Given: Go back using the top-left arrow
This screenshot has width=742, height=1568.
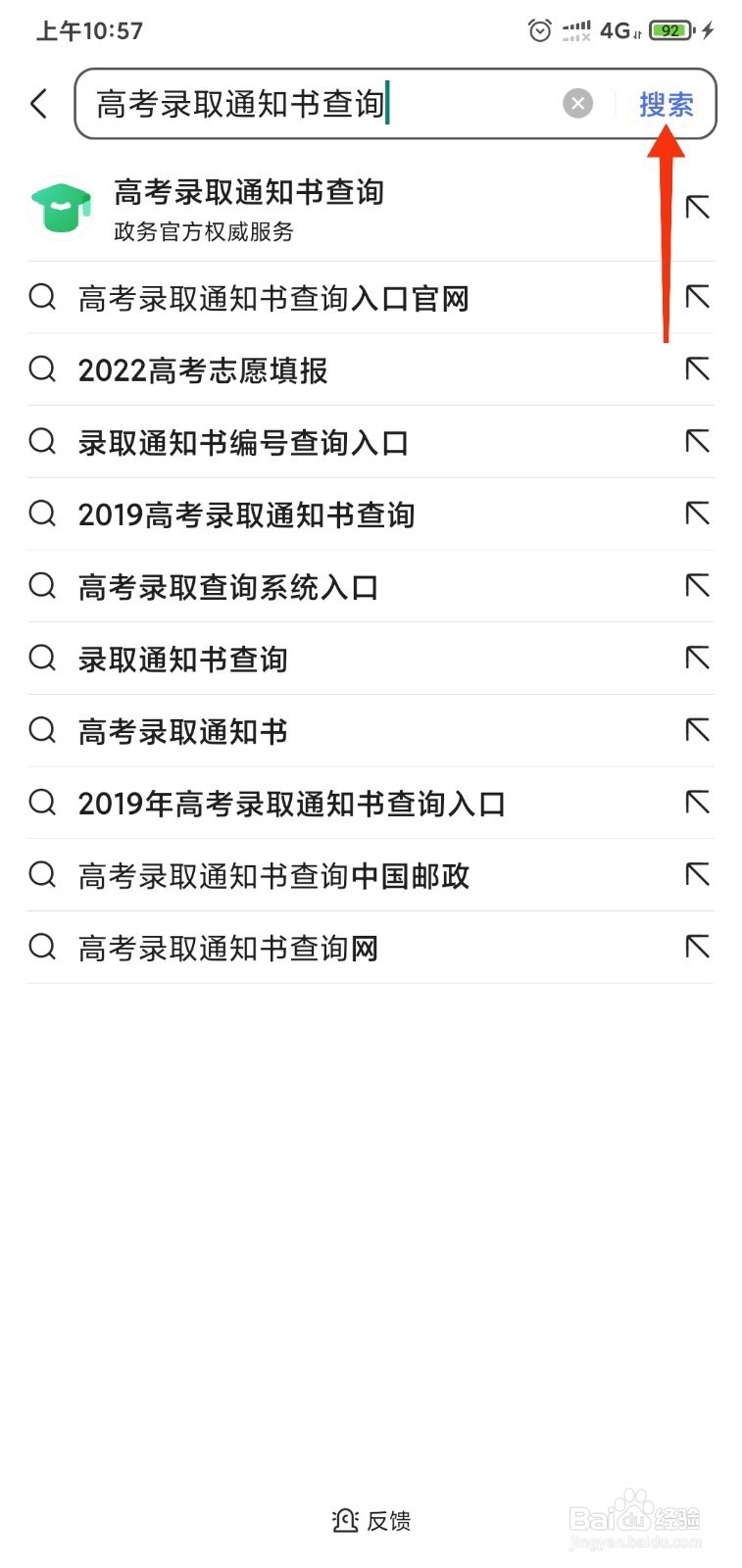Looking at the screenshot, I should pyautogui.click(x=39, y=103).
